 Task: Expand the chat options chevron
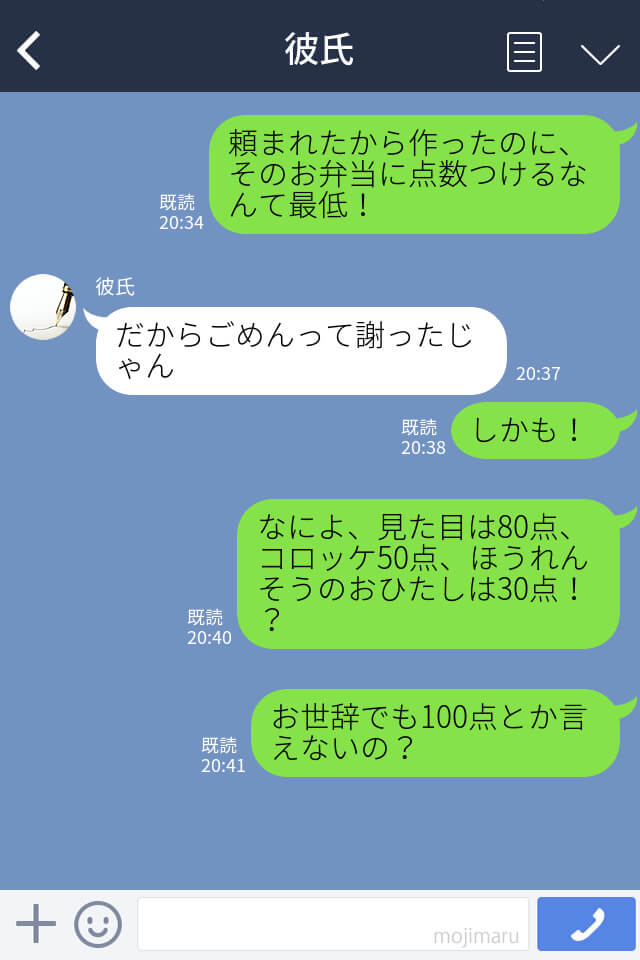[600, 54]
